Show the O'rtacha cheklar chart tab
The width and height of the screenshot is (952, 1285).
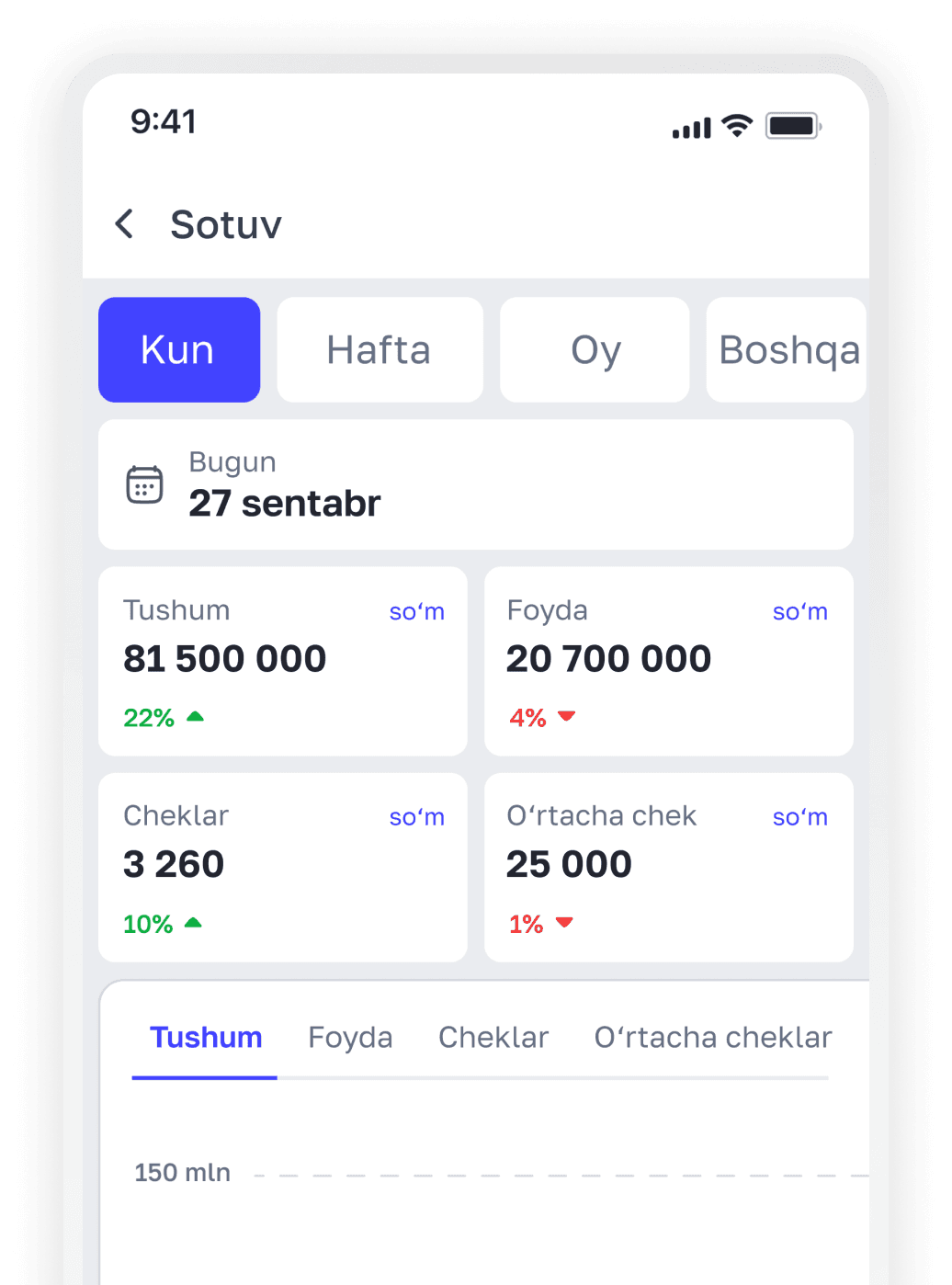pos(712,1038)
